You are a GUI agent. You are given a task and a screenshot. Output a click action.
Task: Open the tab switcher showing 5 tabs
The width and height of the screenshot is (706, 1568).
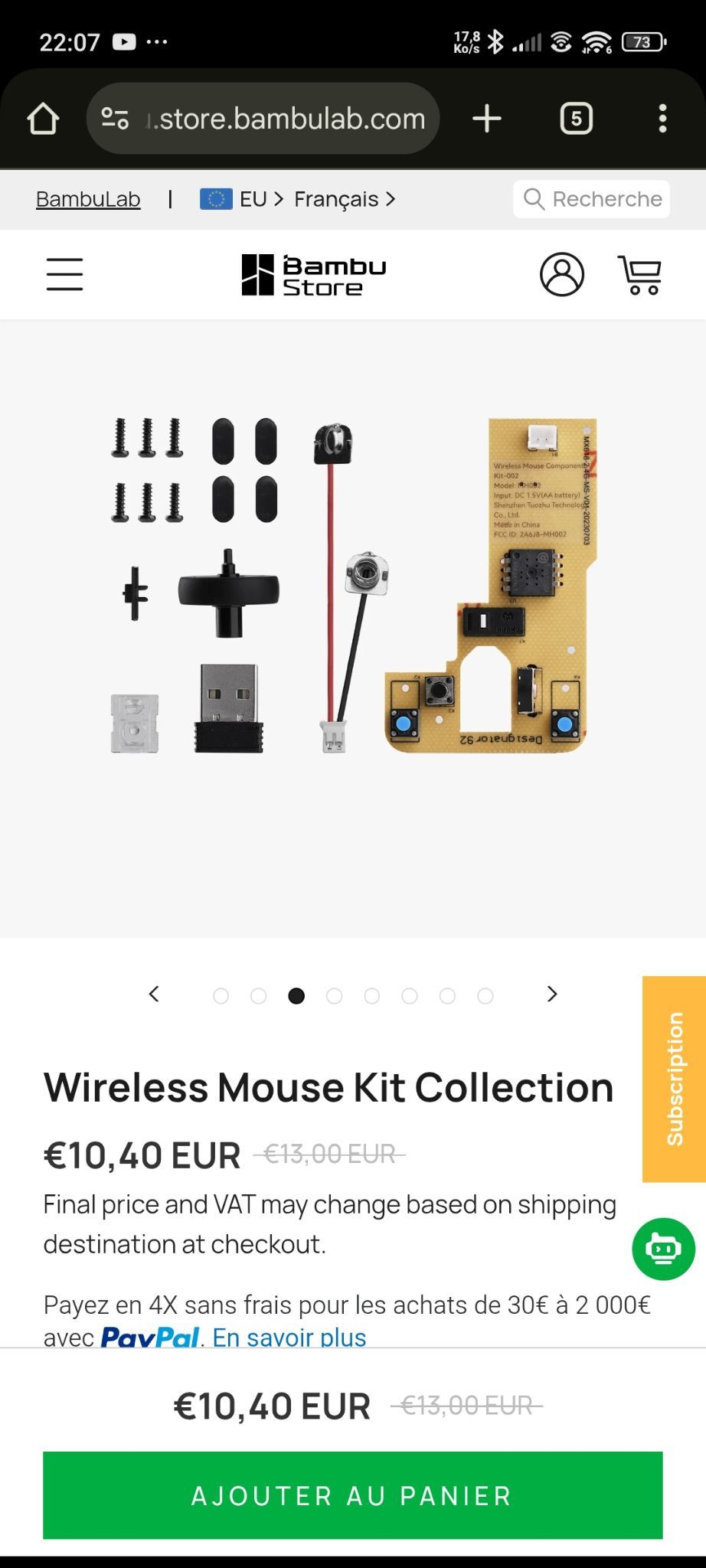576,119
